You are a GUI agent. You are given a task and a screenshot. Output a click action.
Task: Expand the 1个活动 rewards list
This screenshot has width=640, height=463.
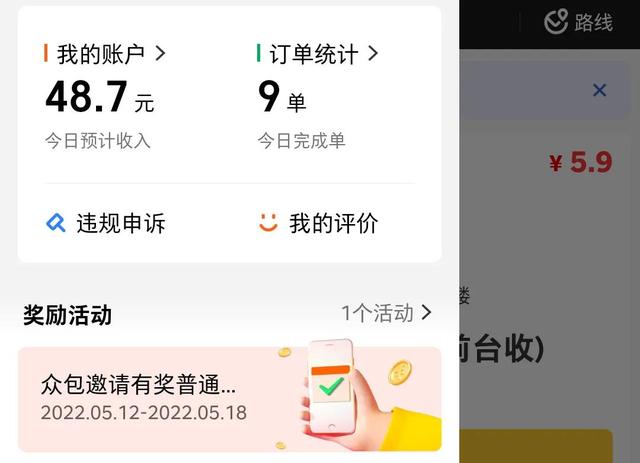pos(387,313)
